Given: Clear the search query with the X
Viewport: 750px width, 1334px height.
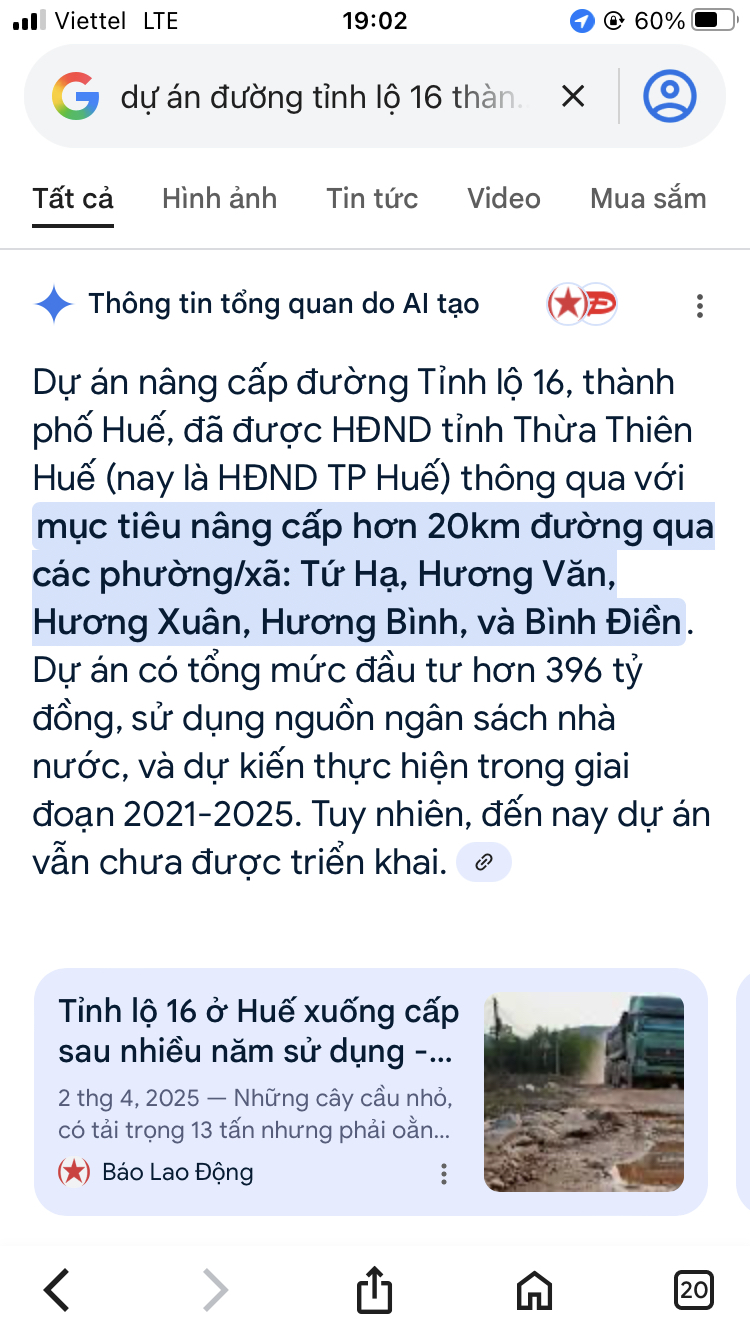Looking at the screenshot, I should pyautogui.click(x=572, y=97).
